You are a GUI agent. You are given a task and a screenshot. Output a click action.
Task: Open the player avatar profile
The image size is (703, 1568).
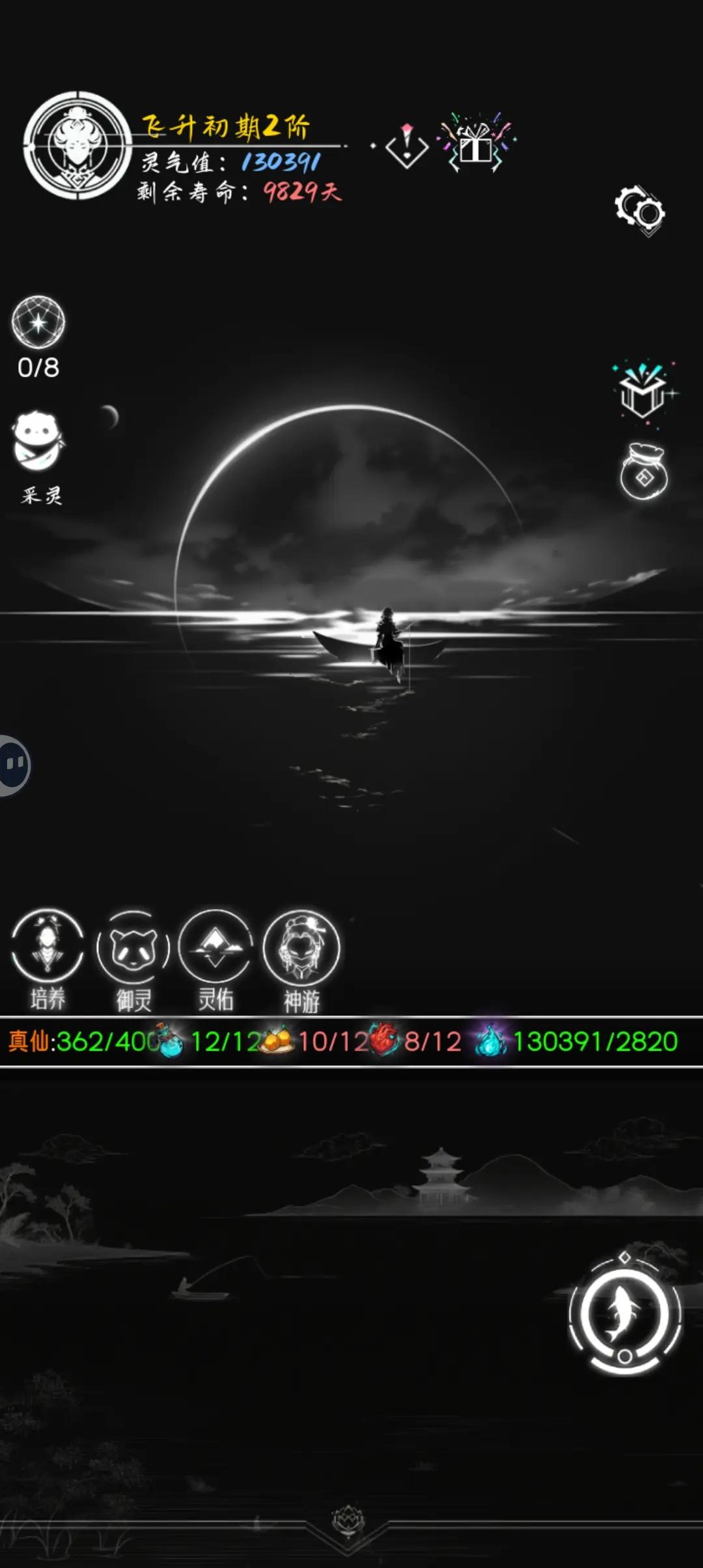[77, 145]
